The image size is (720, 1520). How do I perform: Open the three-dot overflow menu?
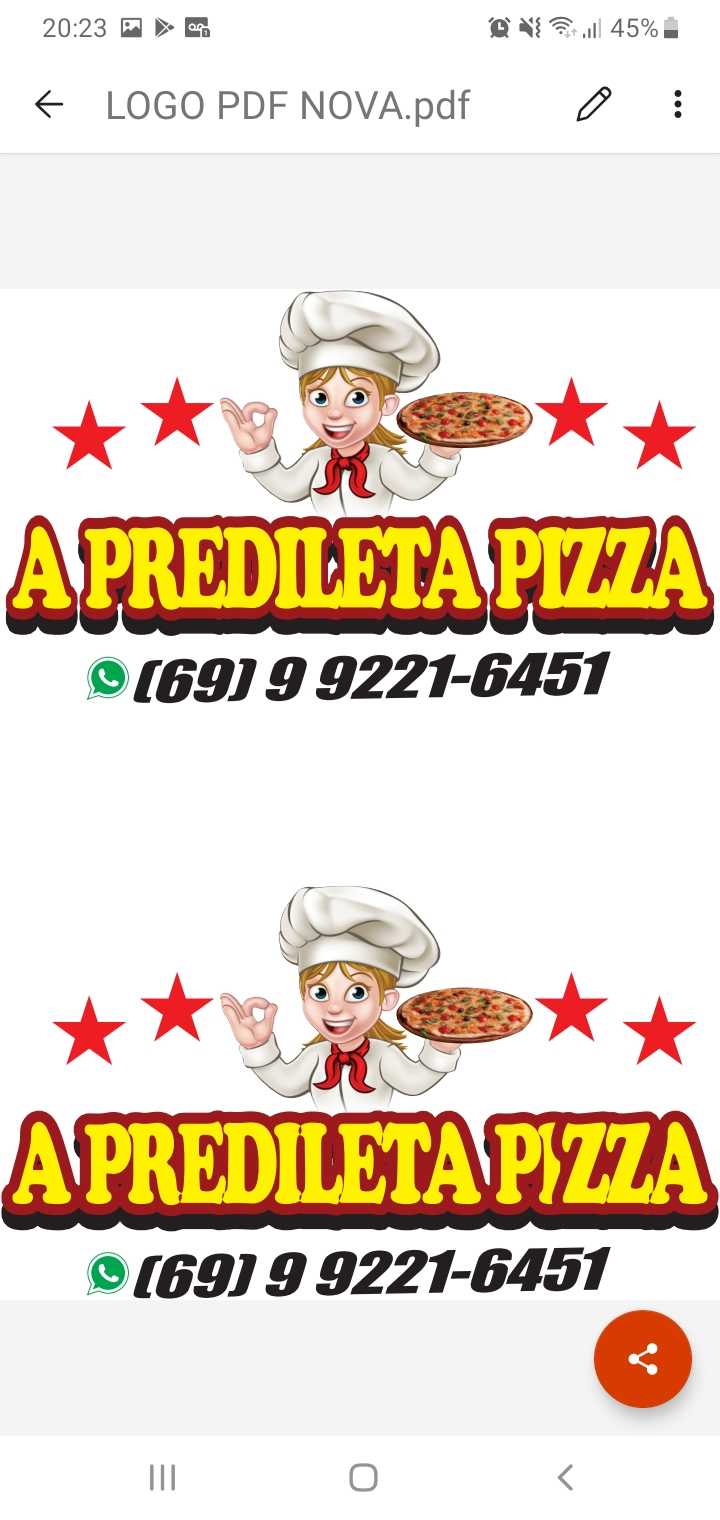tap(678, 104)
